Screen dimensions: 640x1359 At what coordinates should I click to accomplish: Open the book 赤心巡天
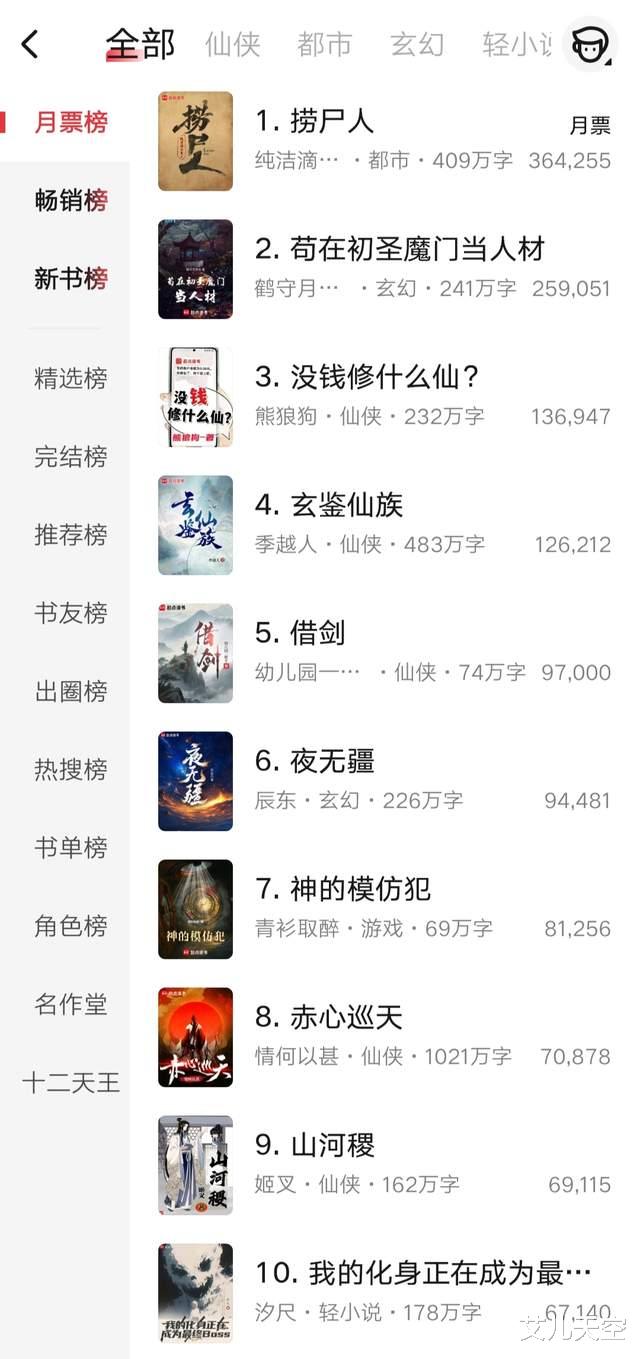click(346, 1017)
